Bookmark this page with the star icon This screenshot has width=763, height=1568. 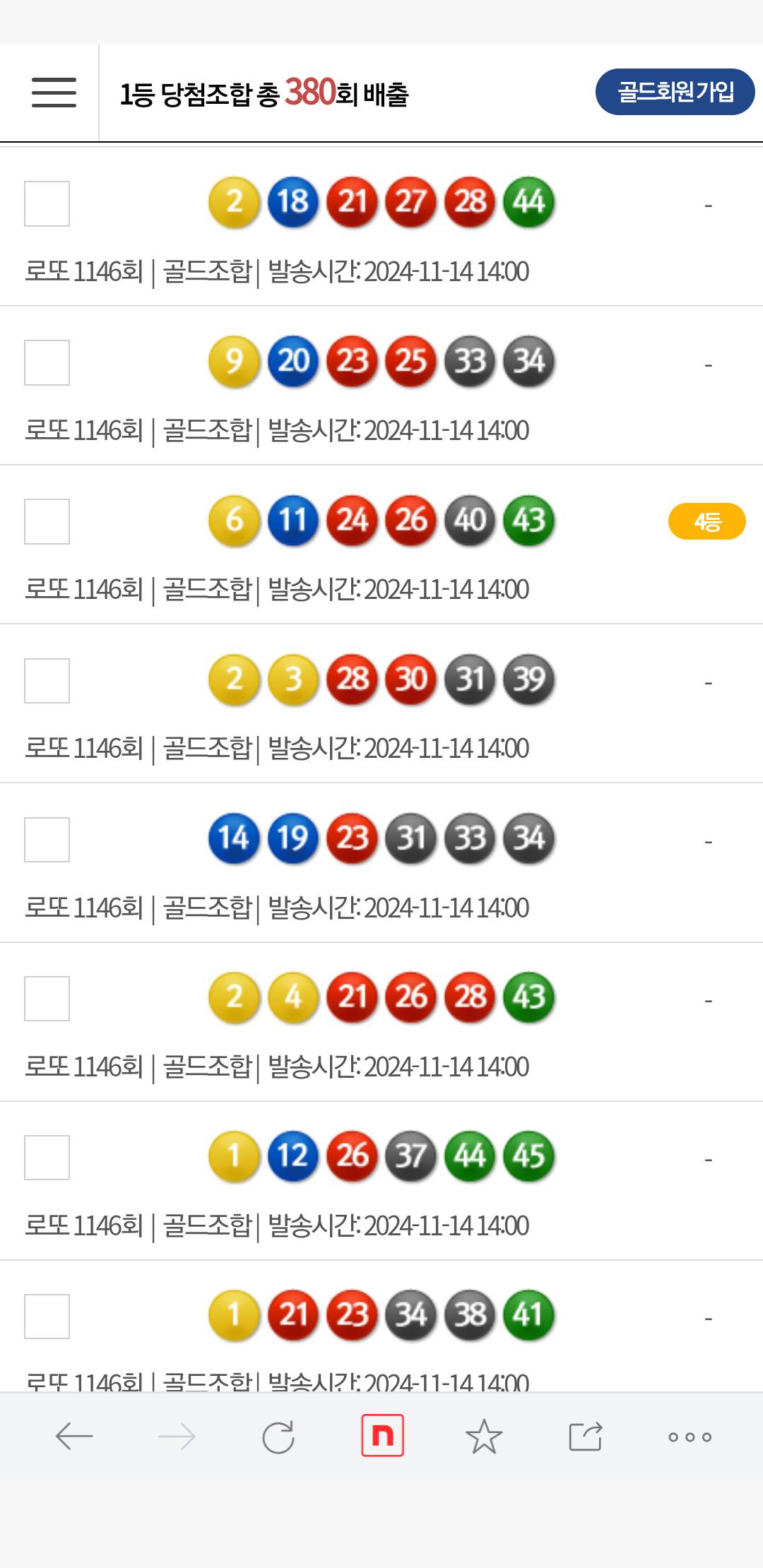484,1437
